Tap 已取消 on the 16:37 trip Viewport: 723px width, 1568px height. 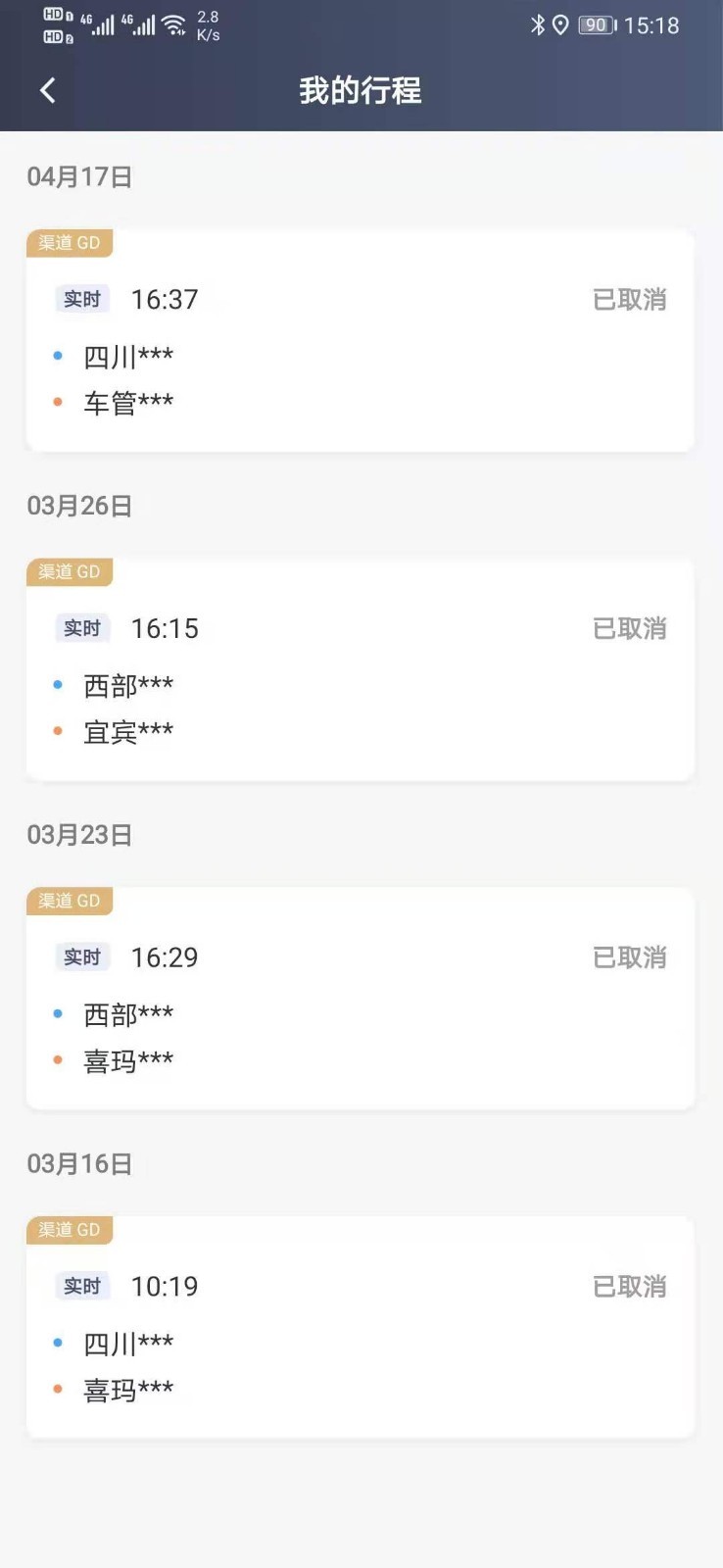click(x=629, y=299)
